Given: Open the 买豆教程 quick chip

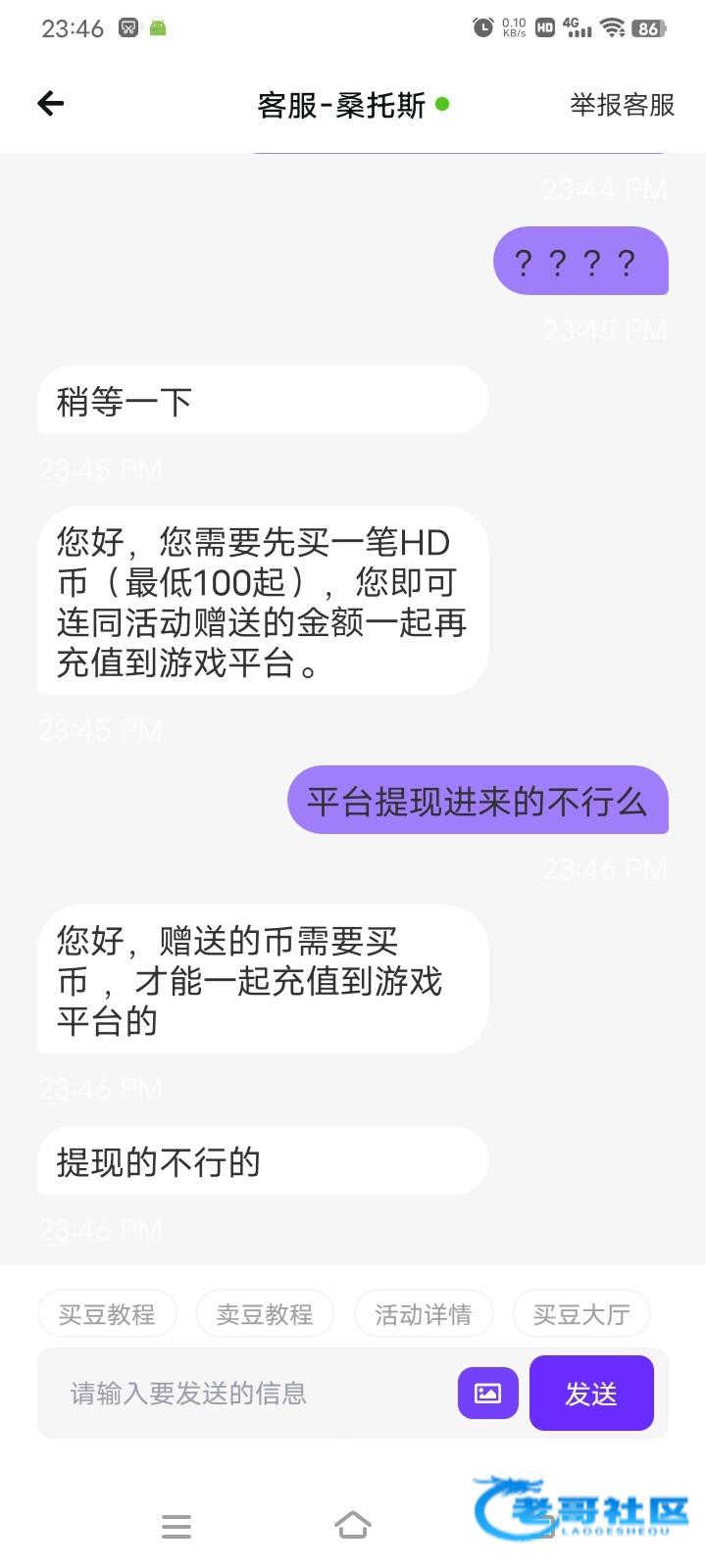Looking at the screenshot, I should [x=107, y=1314].
